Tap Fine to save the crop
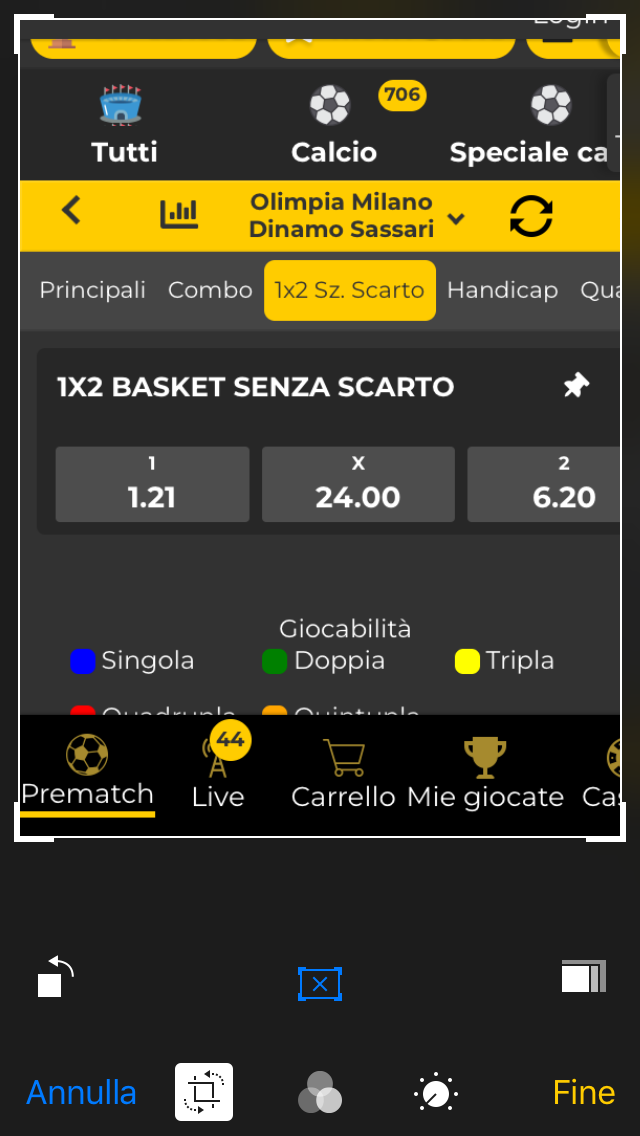Viewport: 640px width, 1136px height. (x=583, y=1092)
